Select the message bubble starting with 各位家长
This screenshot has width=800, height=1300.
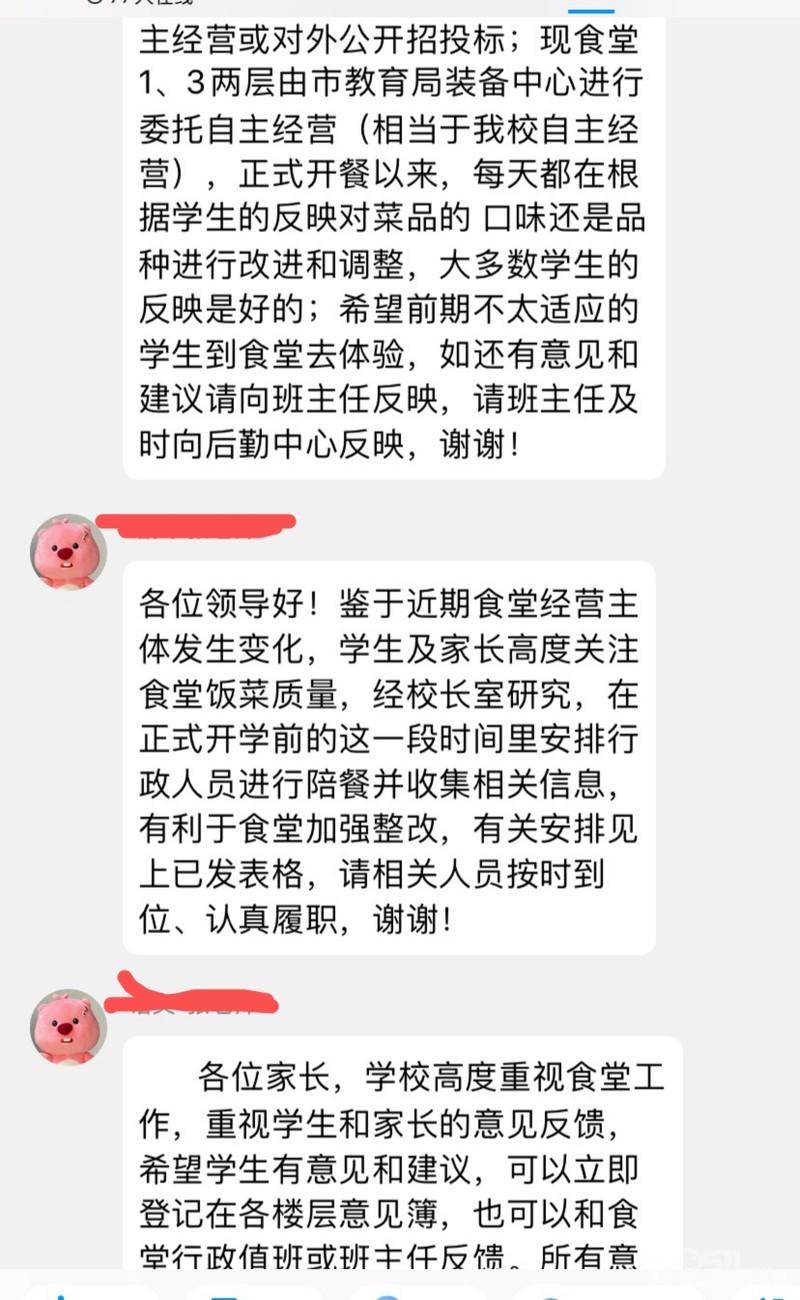390,1160
